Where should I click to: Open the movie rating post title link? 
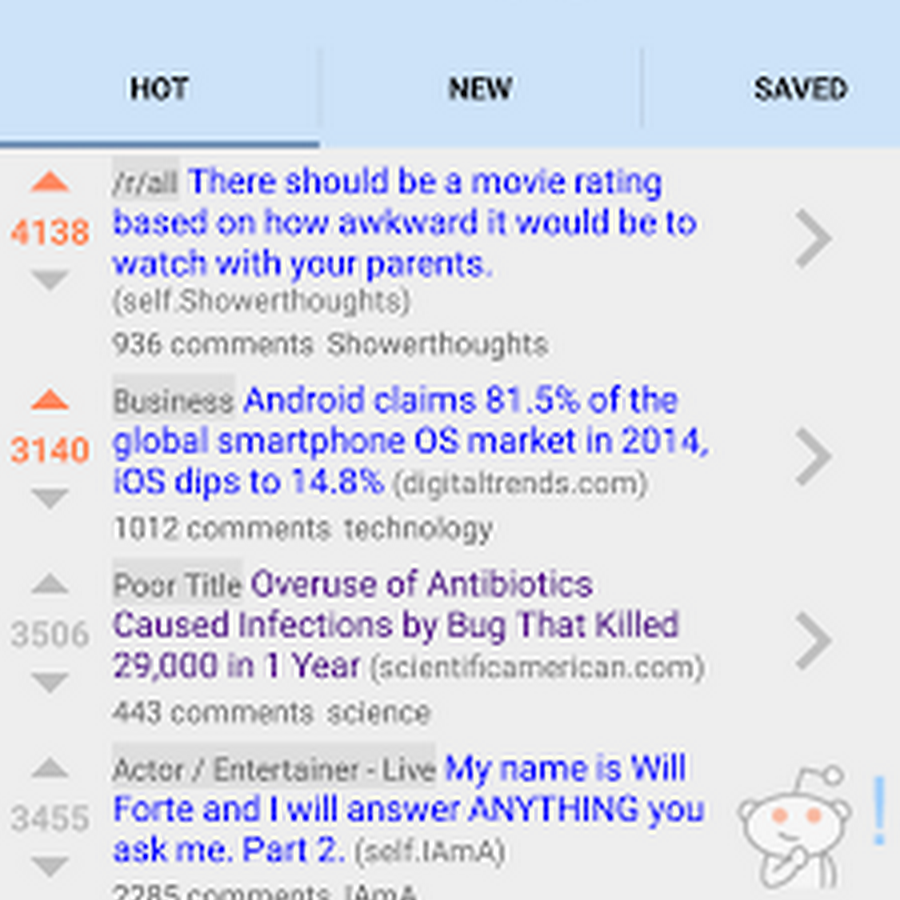(x=400, y=224)
